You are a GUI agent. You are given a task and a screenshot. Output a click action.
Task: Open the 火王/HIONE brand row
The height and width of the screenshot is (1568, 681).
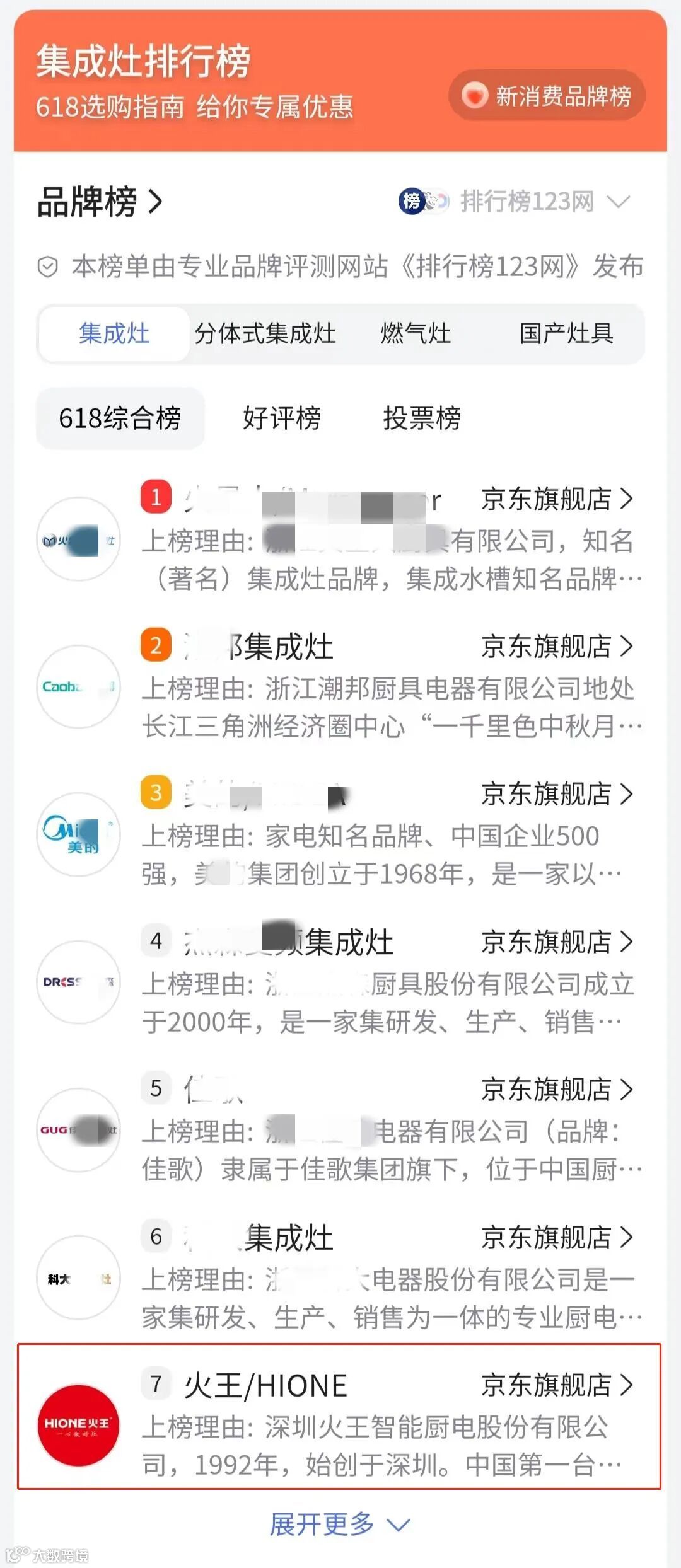click(339, 1424)
